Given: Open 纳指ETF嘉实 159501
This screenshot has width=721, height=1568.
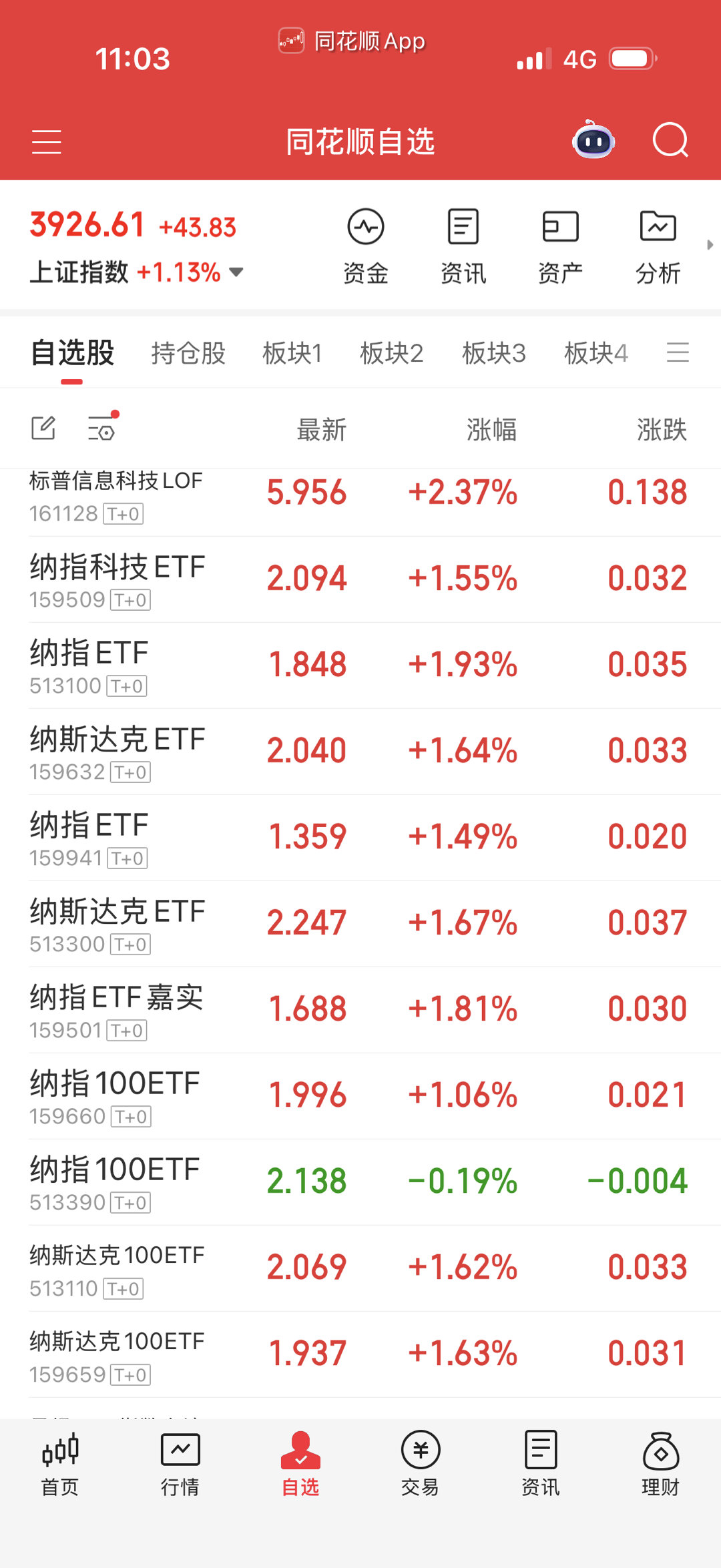Looking at the screenshot, I should (360, 1010).
